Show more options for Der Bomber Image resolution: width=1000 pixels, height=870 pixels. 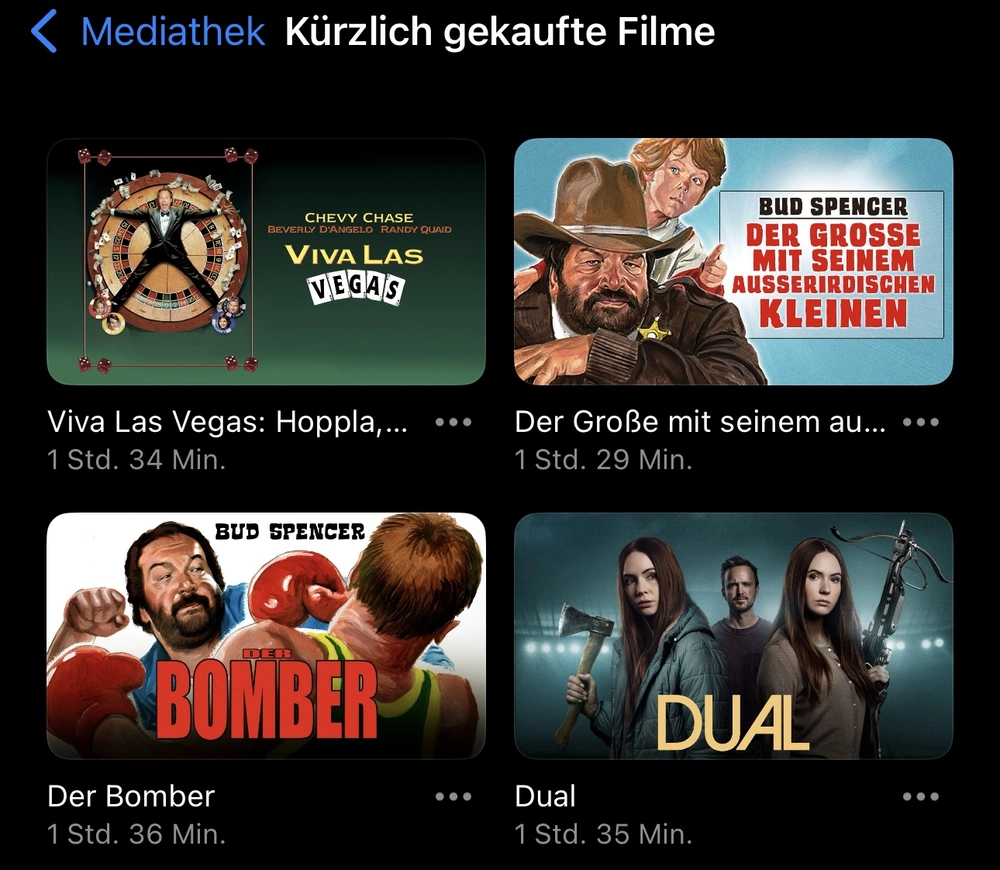tap(454, 797)
